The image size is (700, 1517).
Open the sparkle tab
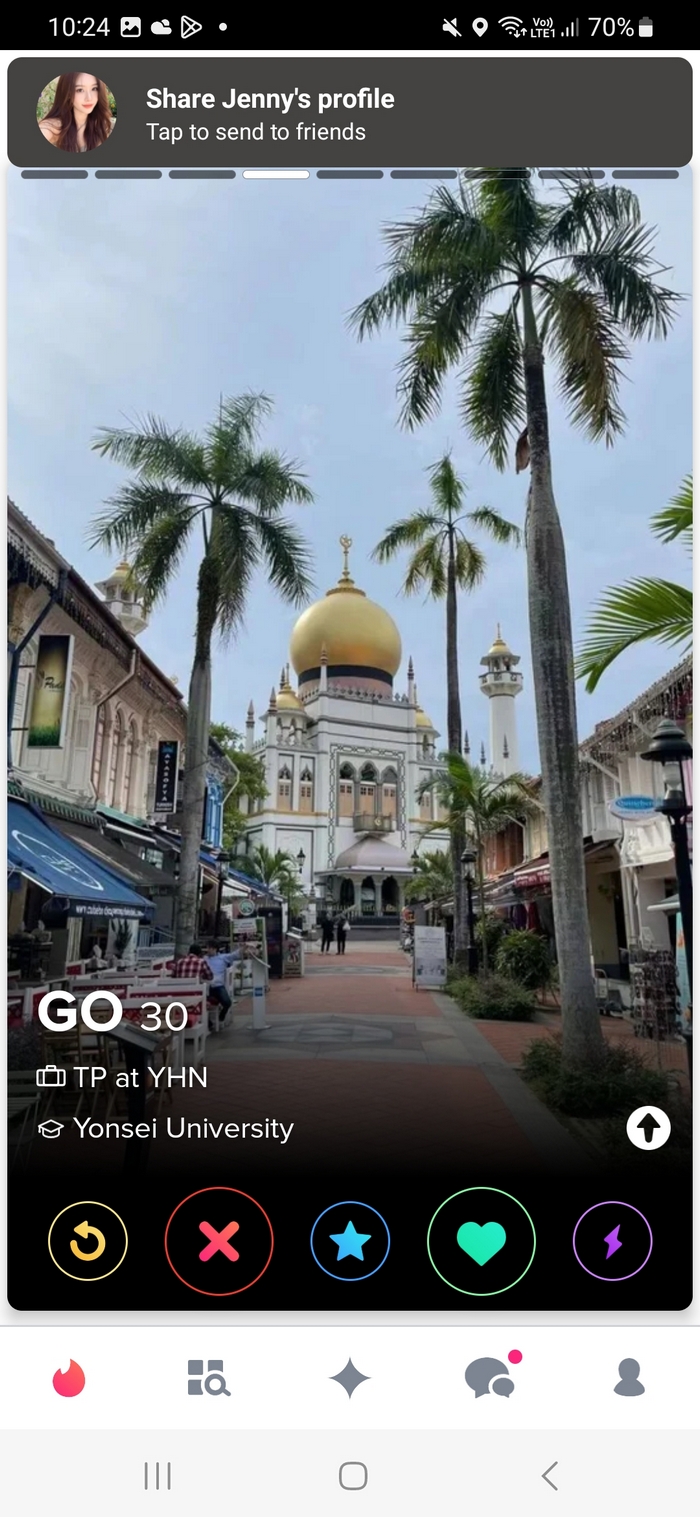[x=350, y=1378]
